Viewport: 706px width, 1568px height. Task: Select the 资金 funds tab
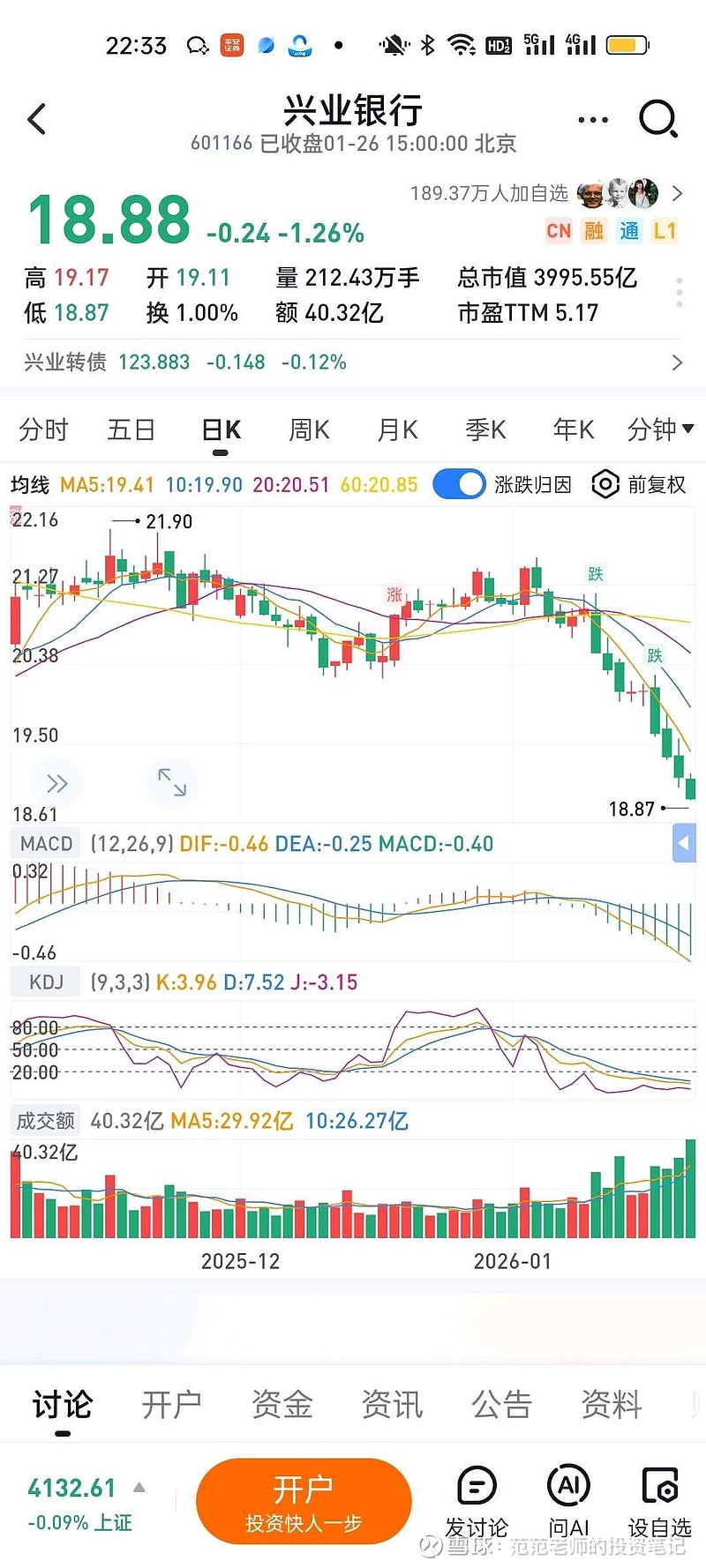282,1404
